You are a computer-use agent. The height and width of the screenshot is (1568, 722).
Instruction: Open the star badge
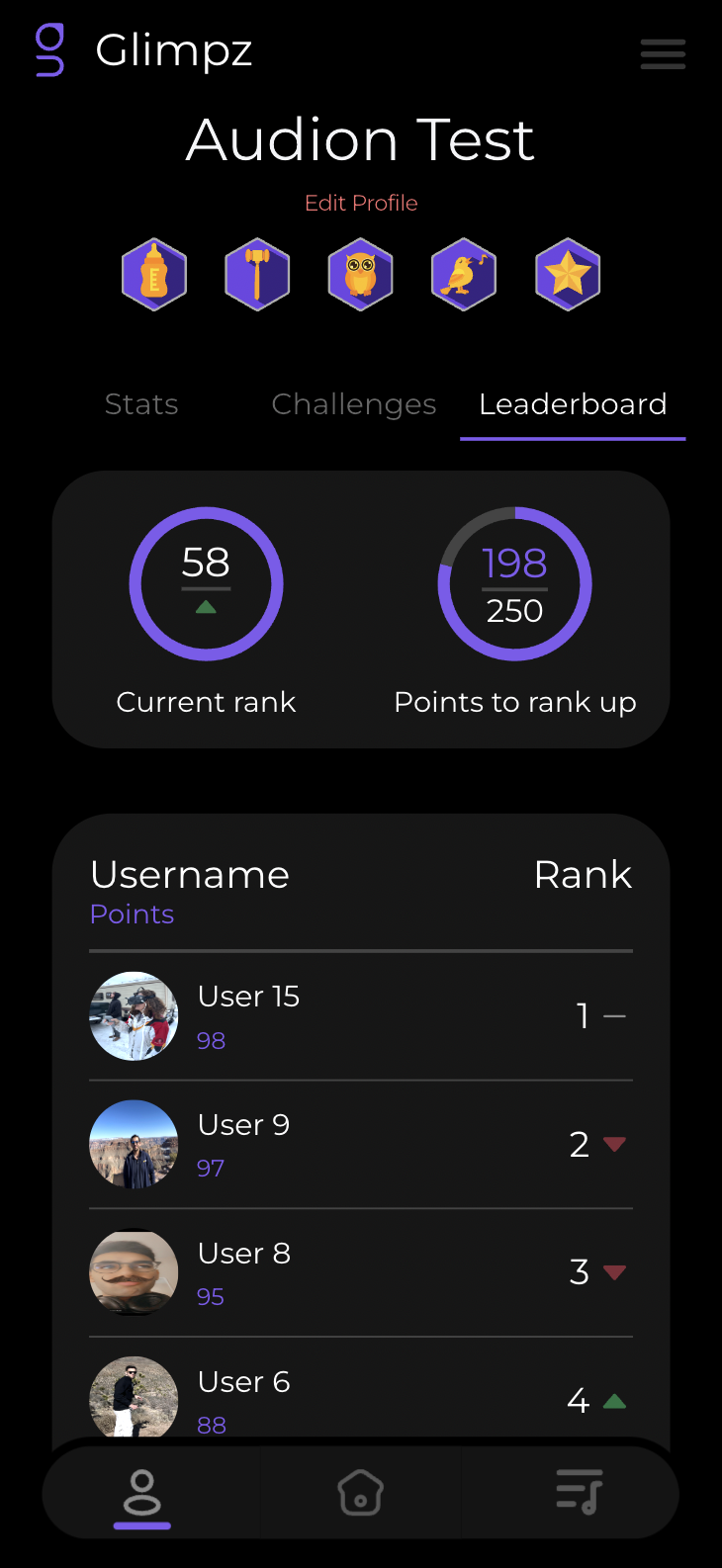(x=568, y=274)
